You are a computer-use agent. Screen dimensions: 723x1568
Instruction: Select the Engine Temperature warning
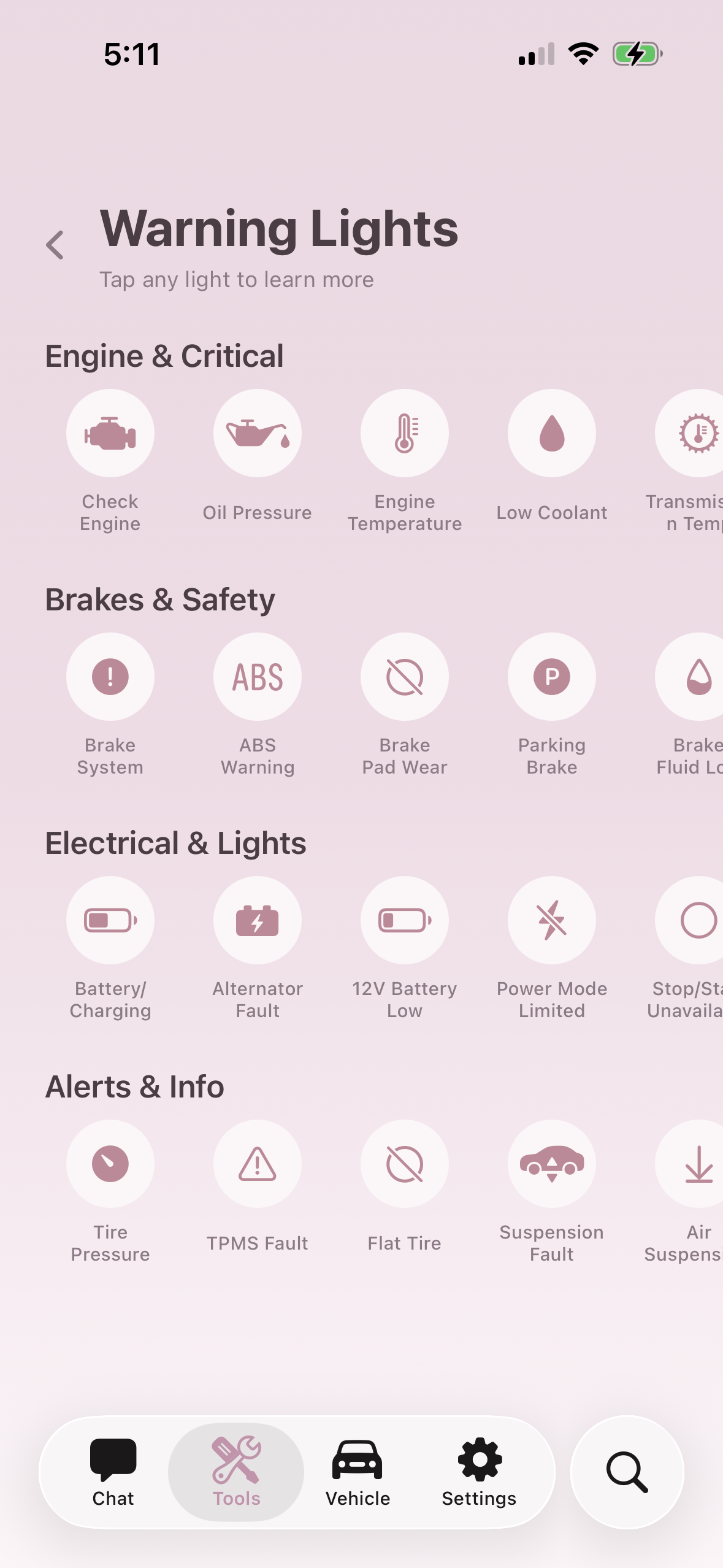[405, 434]
